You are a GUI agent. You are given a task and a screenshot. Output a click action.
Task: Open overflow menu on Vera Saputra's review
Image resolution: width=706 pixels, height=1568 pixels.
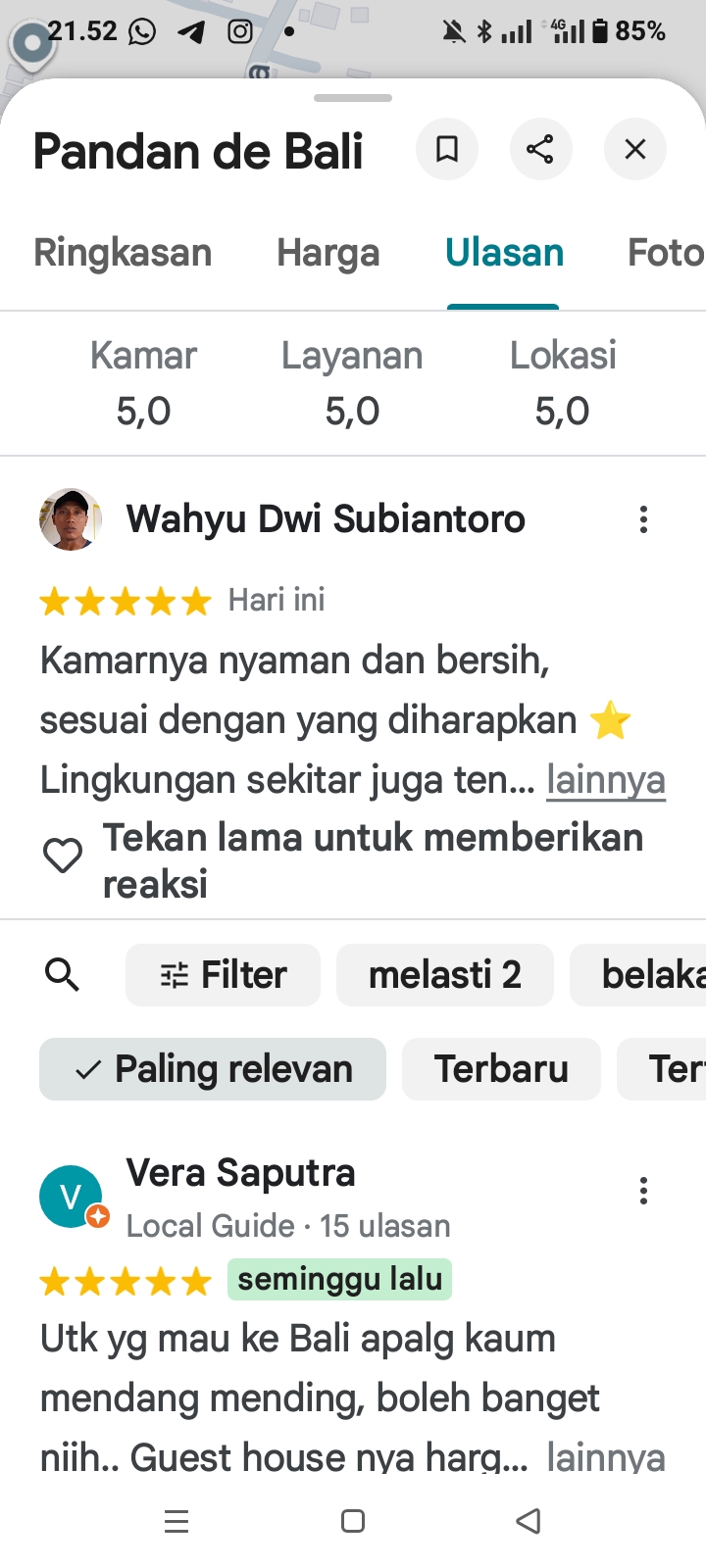[643, 1191]
